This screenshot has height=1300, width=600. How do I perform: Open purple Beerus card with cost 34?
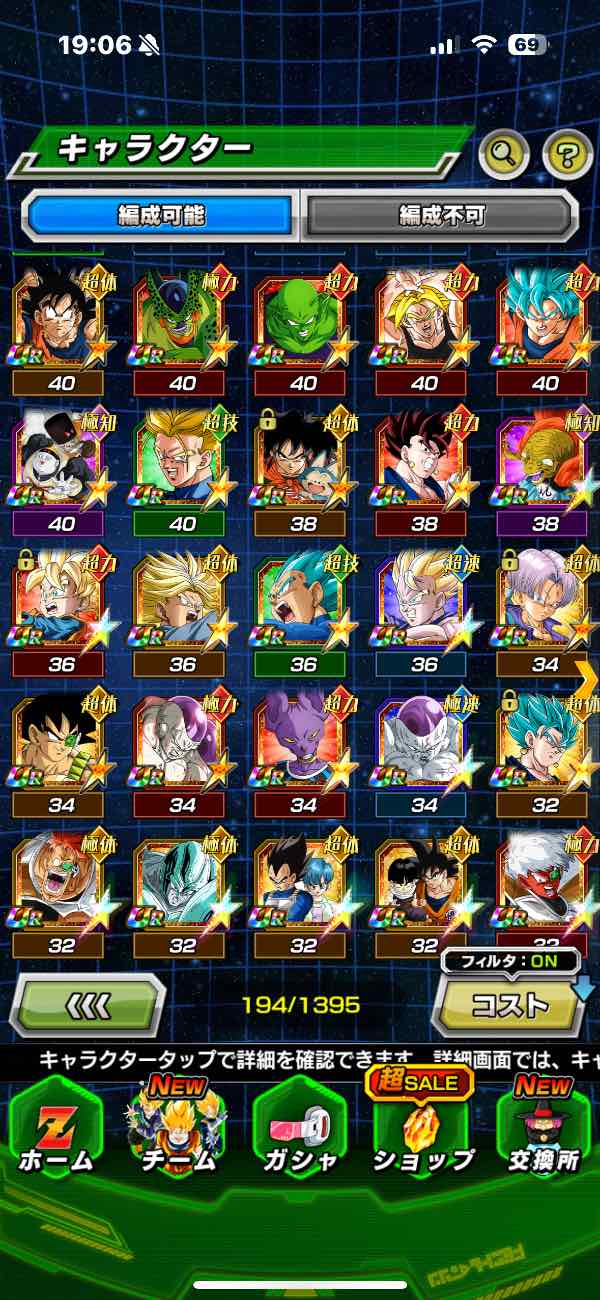pyautogui.click(x=303, y=742)
